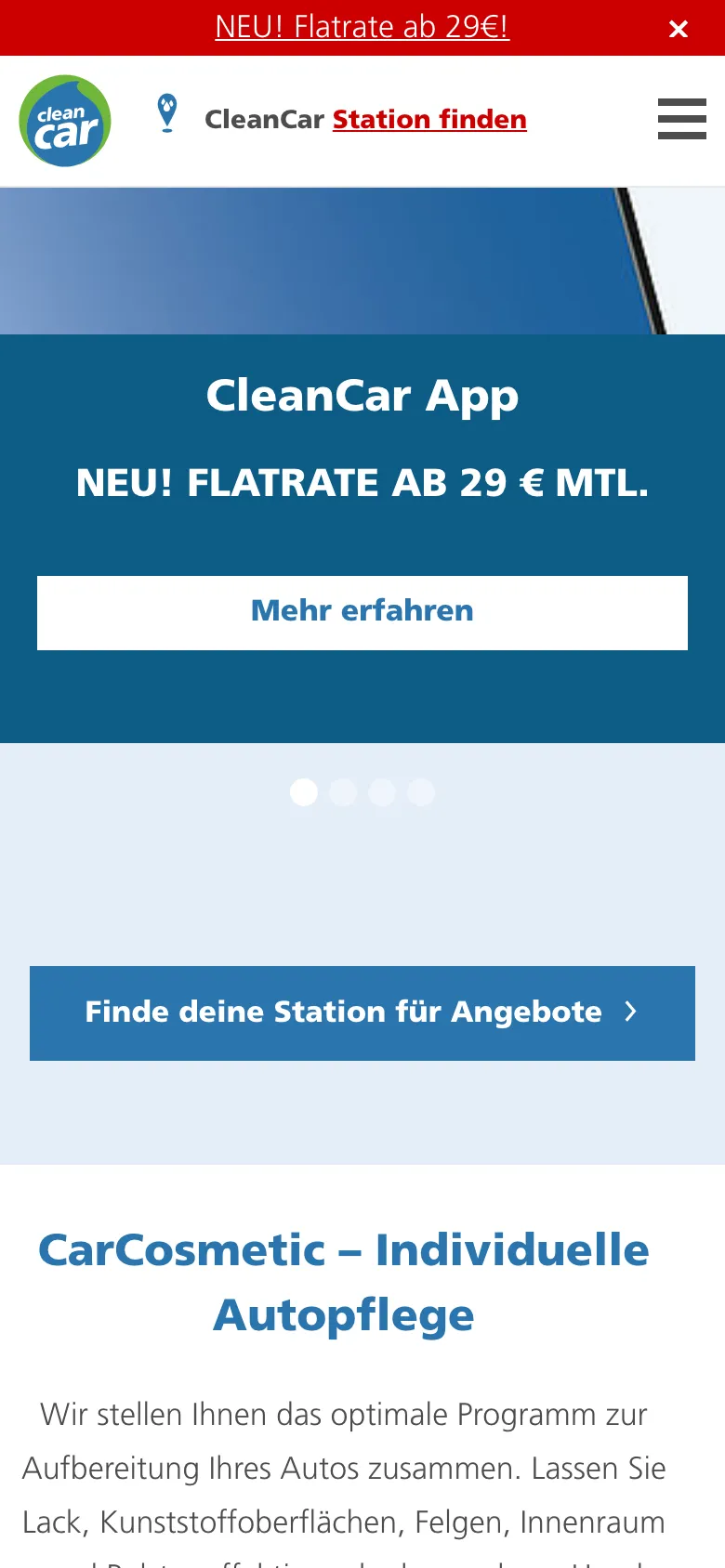Screen dimensions: 725x1568
Task: Select the second carousel page dot
Action: pos(343,792)
